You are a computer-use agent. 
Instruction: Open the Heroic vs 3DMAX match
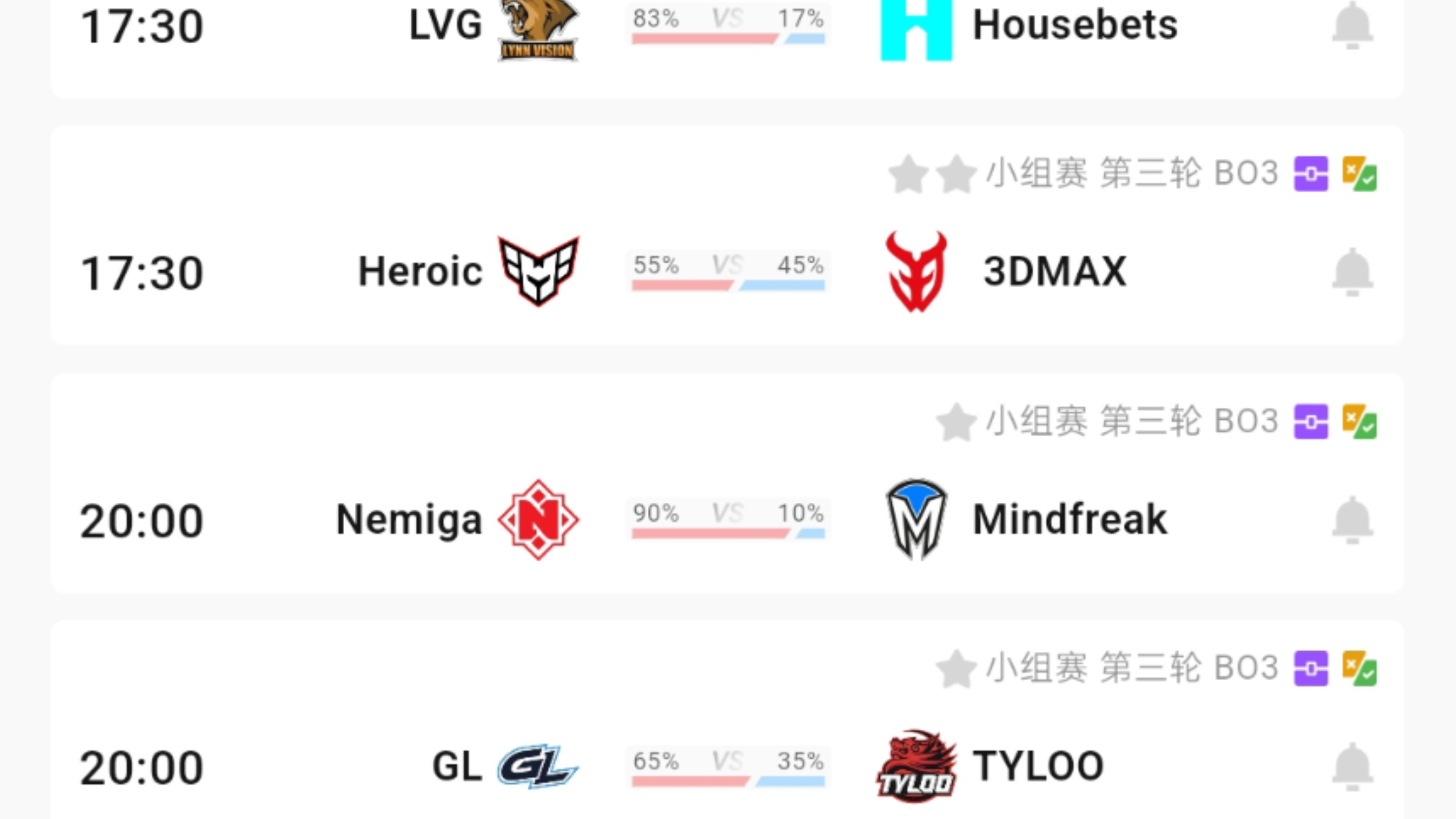(x=728, y=272)
